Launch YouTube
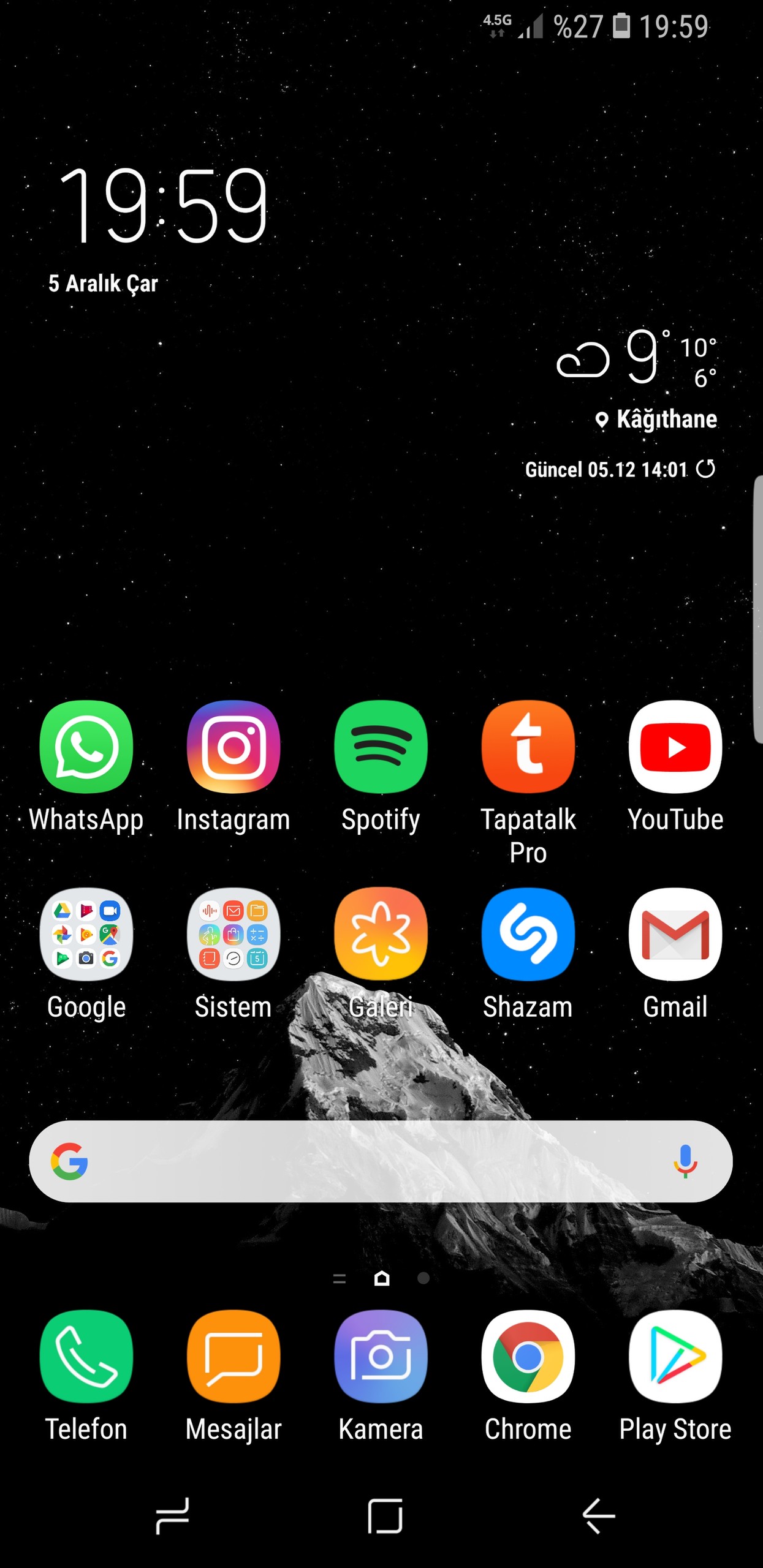The width and height of the screenshot is (763, 1568). [675, 747]
